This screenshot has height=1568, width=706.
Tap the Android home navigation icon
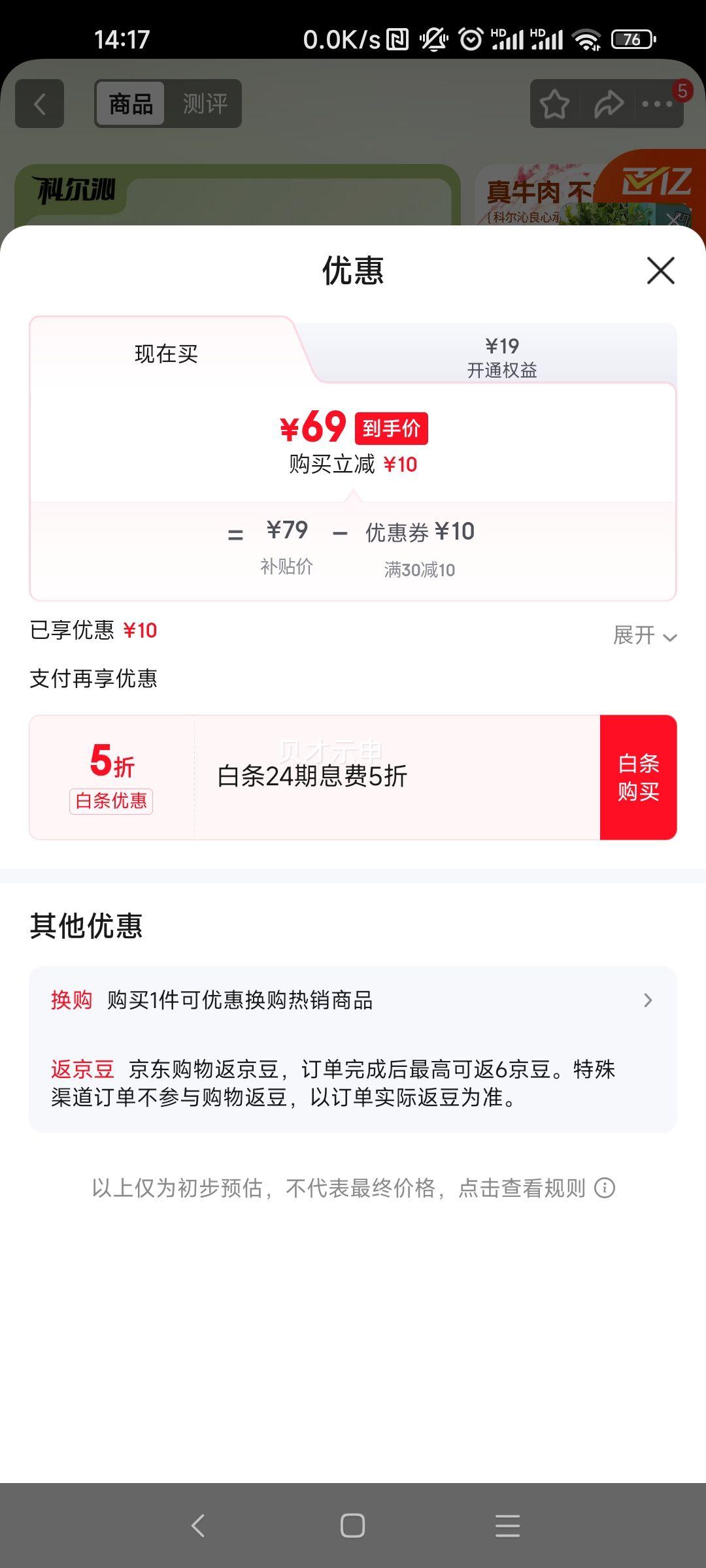click(x=352, y=1524)
